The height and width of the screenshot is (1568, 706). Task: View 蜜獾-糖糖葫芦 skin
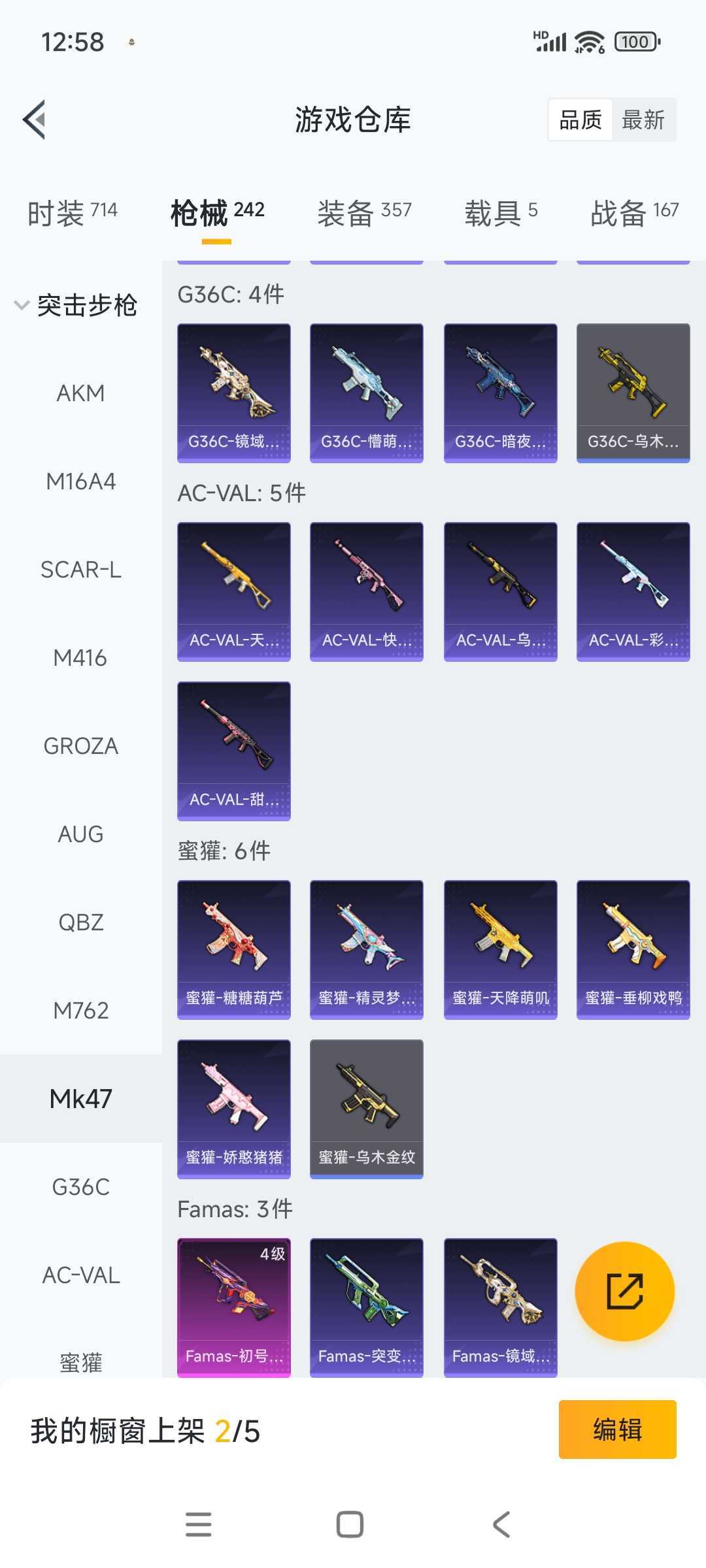pos(234,950)
